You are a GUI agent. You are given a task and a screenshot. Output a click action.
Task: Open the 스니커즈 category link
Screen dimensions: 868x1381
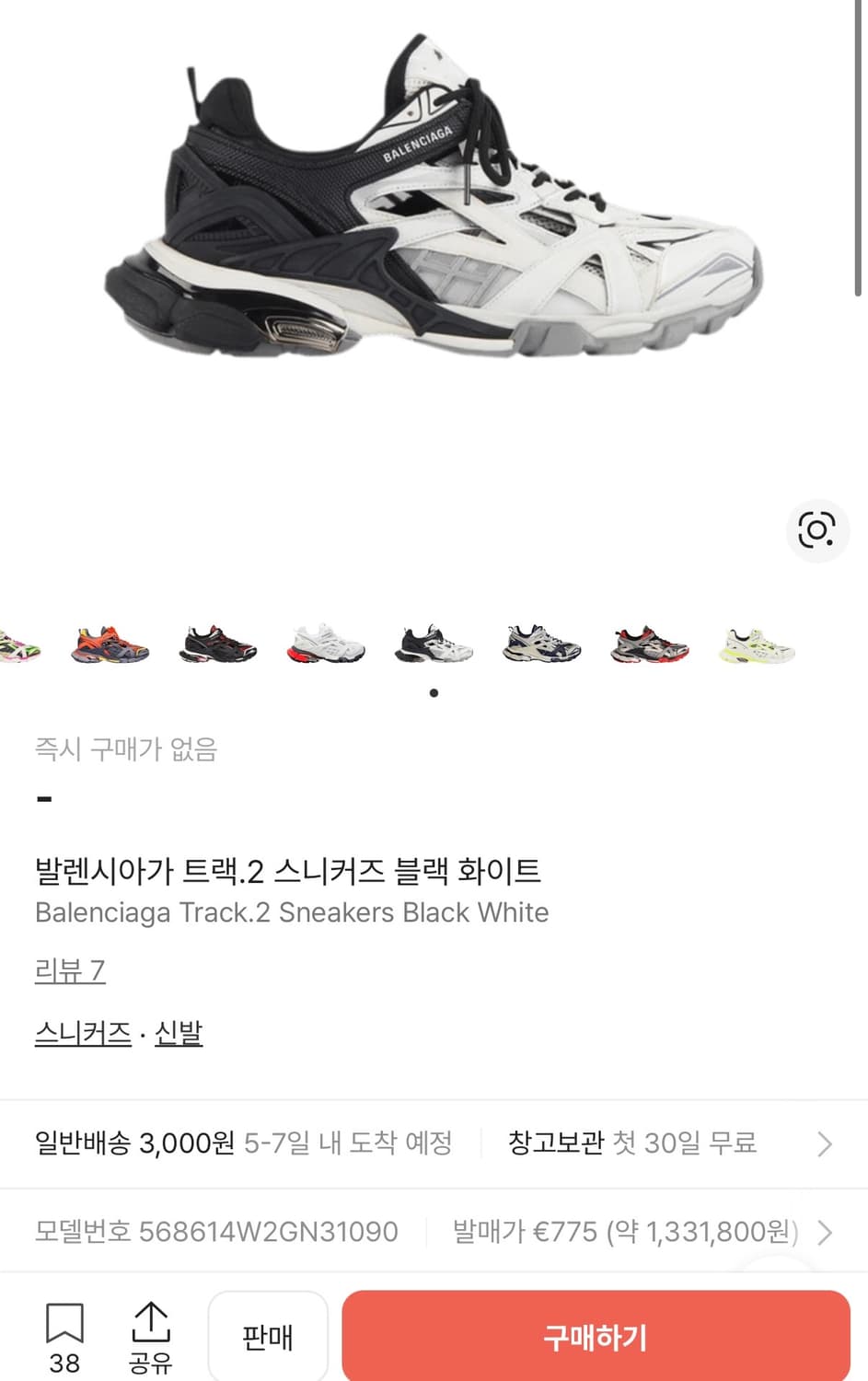81,1032
